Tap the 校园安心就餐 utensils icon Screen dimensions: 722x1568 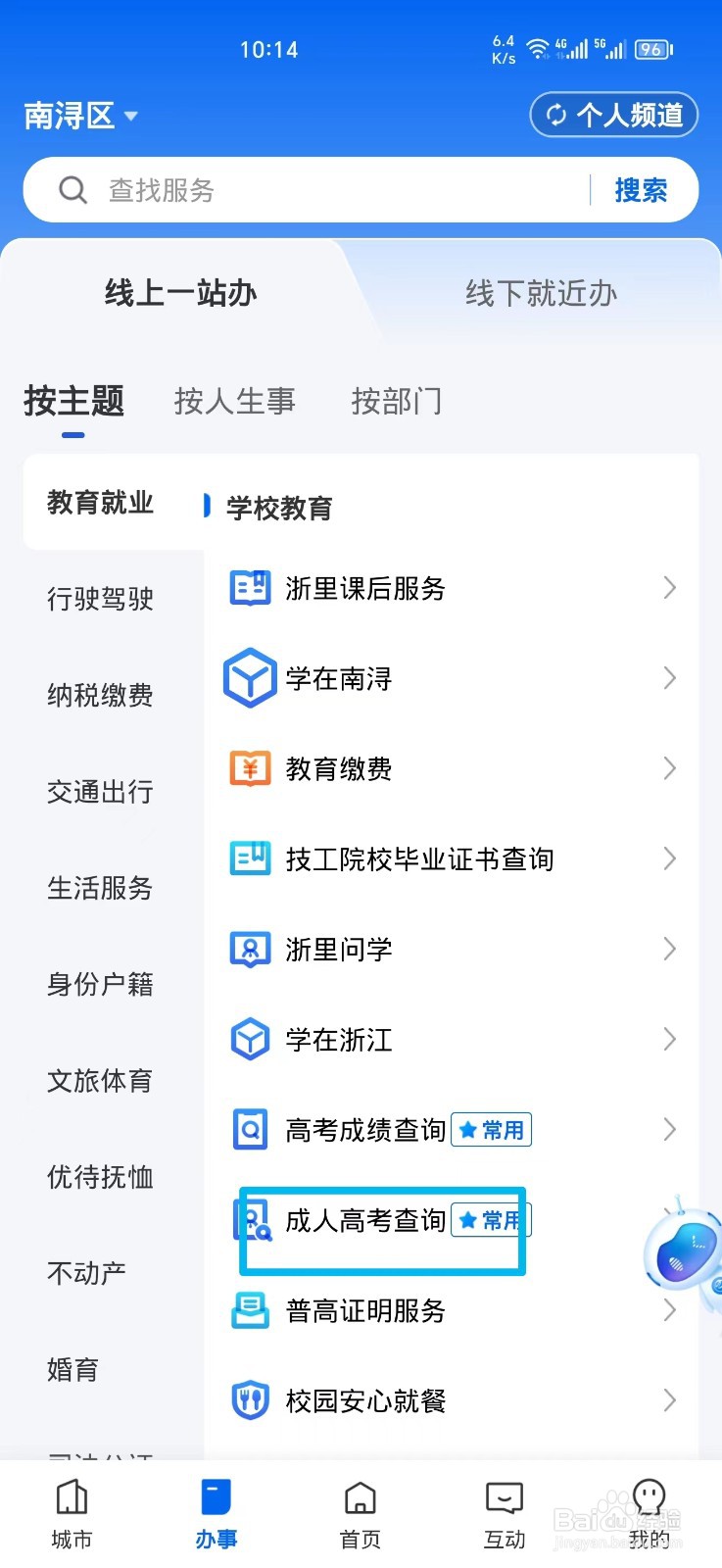coord(250,1399)
